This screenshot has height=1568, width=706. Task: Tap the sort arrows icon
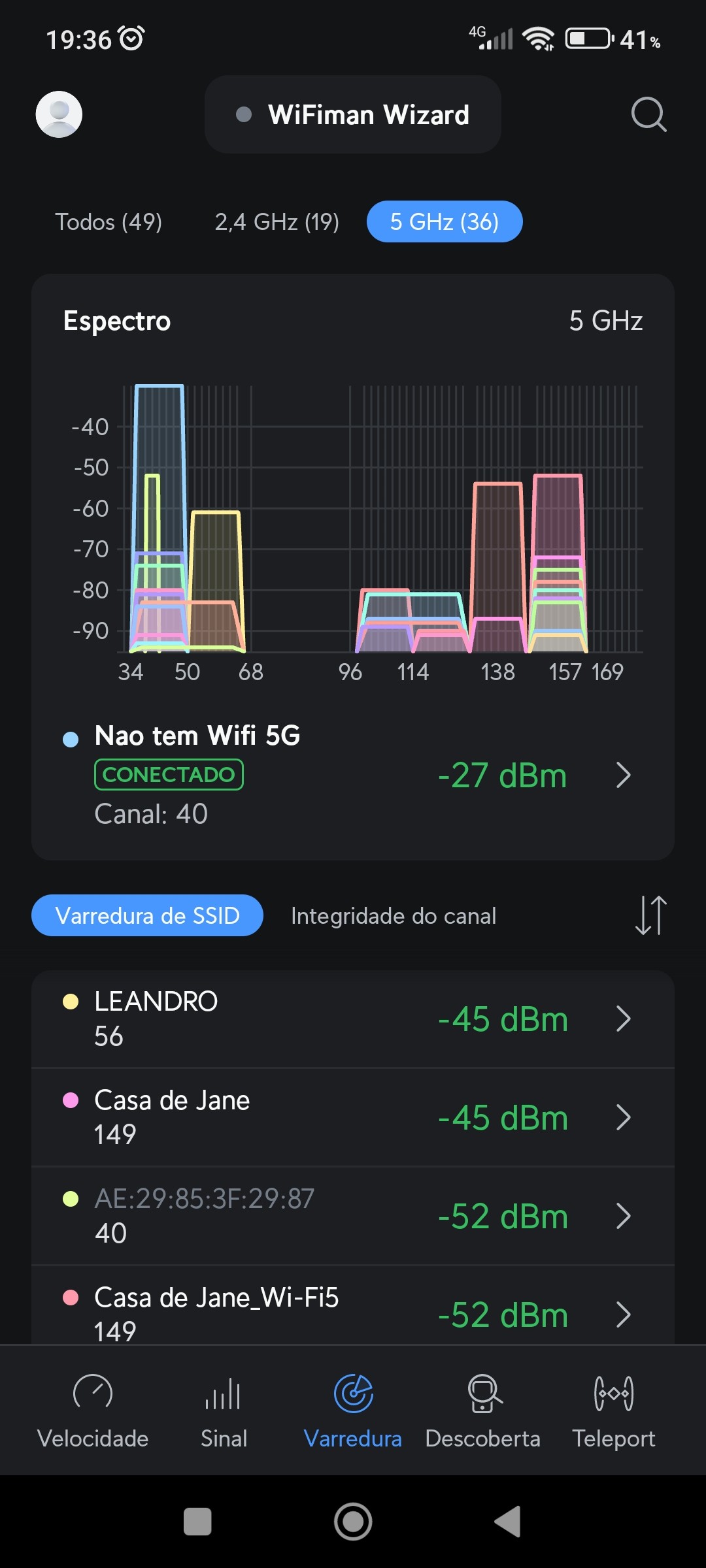click(x=650, y=915)
